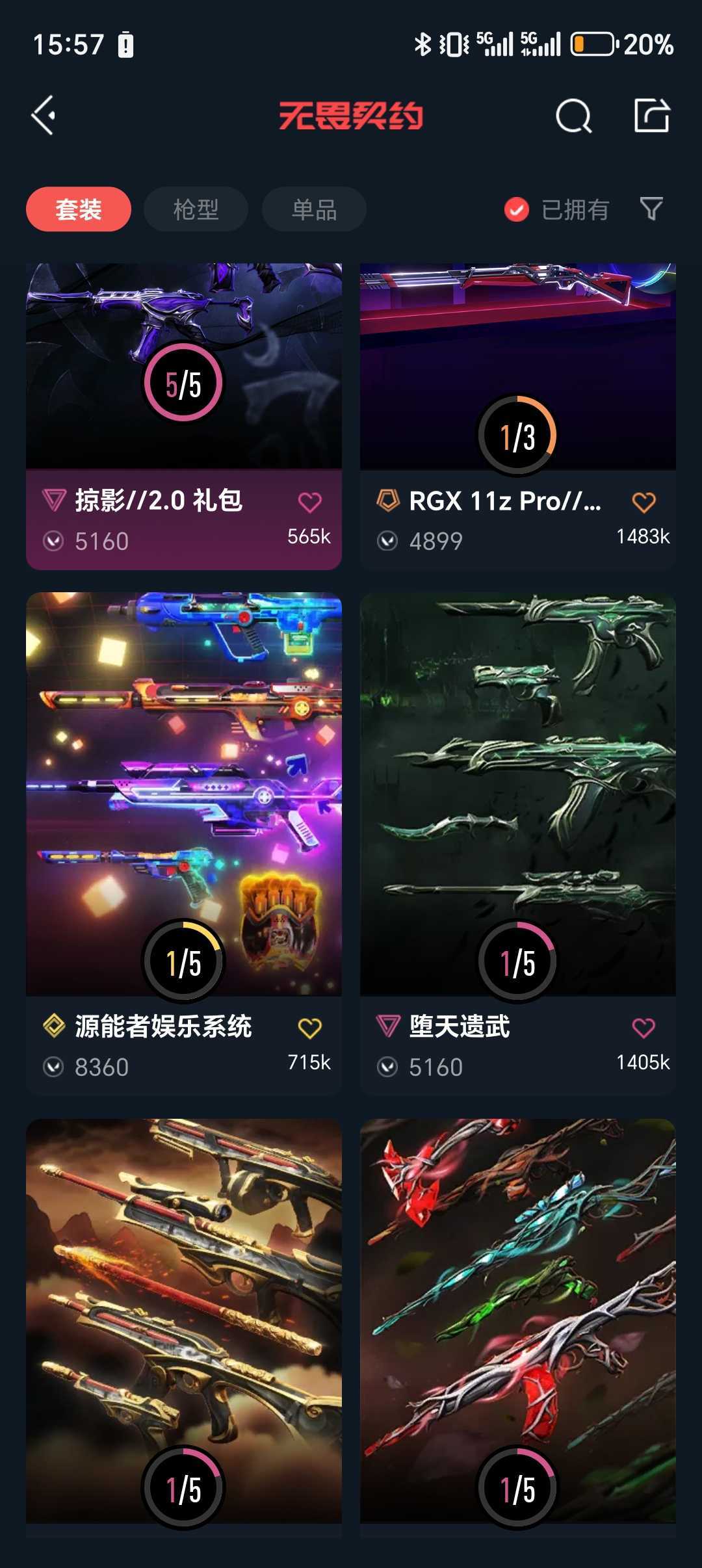702x1568 pixels.
Task: Open the search icon in top bar
Action: pyautogui.click(x=575, y=118)
